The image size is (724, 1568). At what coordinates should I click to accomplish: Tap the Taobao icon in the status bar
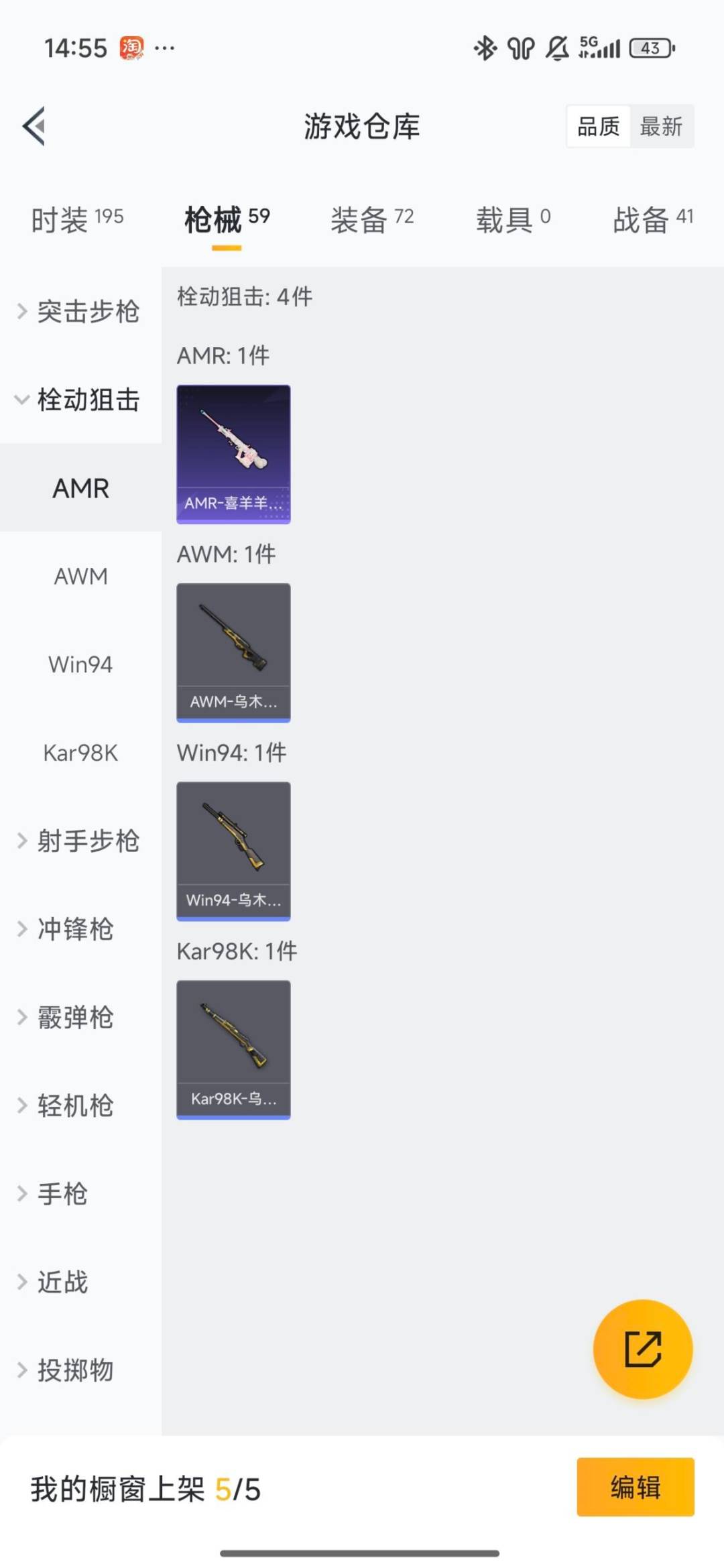tap(131, 47)
